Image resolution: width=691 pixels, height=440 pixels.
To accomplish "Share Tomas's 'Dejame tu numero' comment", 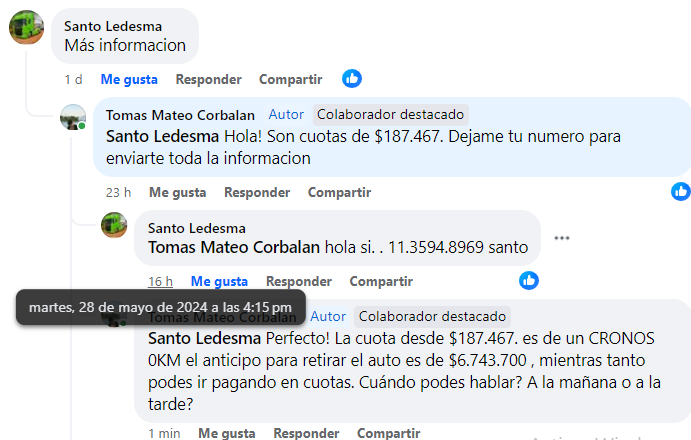I will 339,192.
